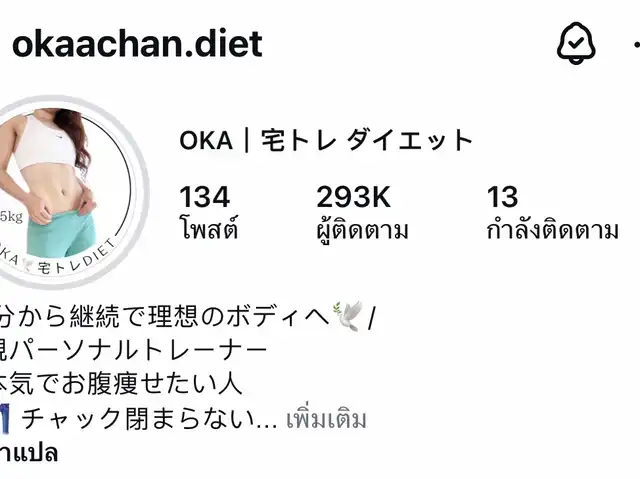Open the notification bell with checkmark
Screen dimensions: 640x479
click(575, 43)
